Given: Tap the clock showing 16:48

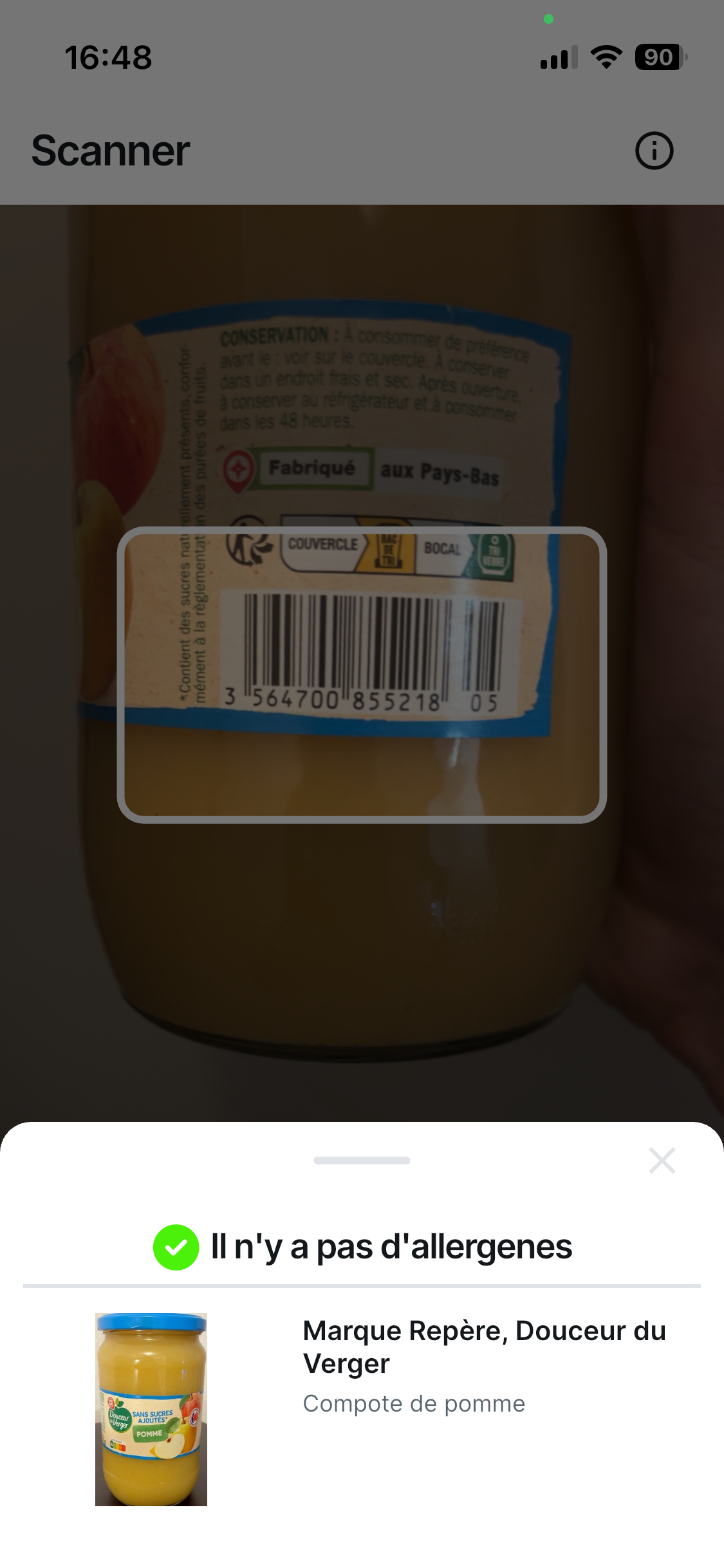Looking at the screenshot, I should click(109, 57).
